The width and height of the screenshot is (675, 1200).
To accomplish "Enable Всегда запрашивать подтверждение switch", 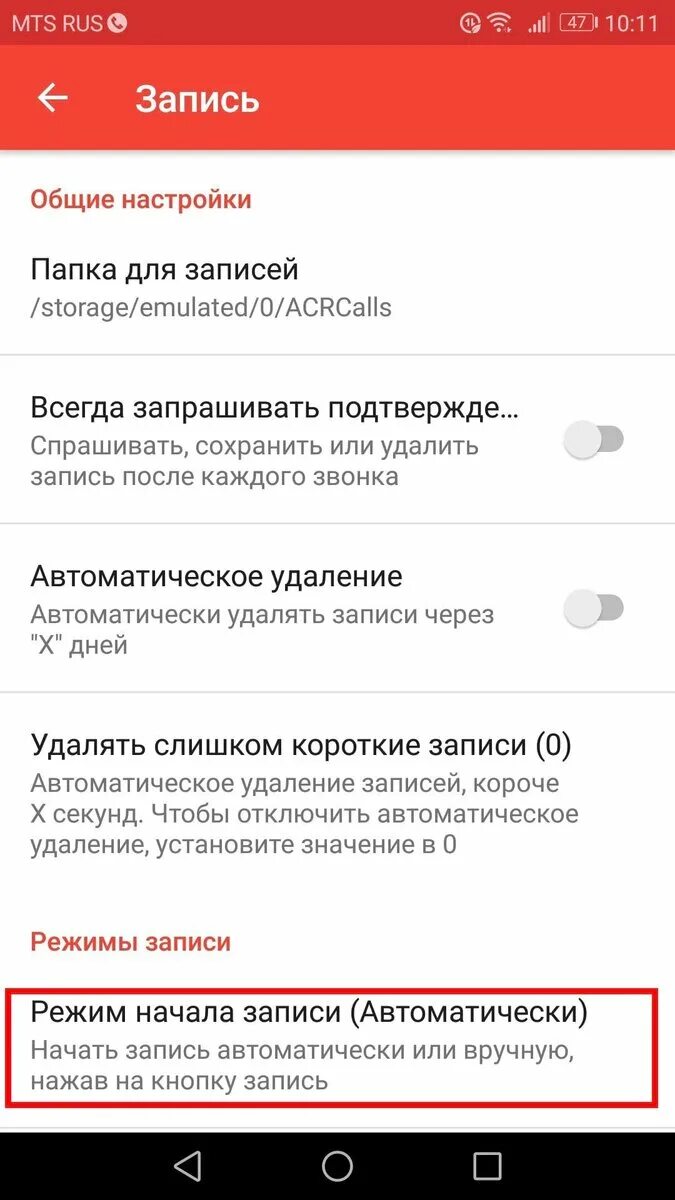I will pyautogui.click(x=594, y=439).
